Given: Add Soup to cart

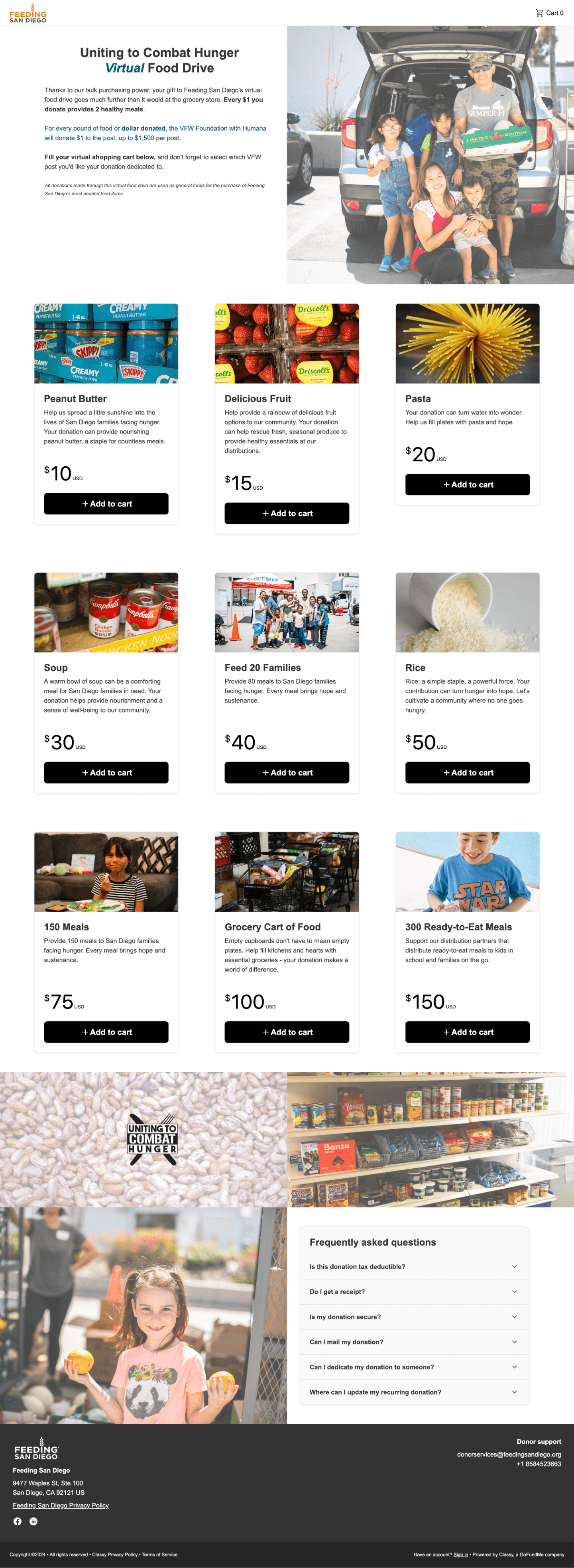Looking at the screenshot, I should pos(106,772).
